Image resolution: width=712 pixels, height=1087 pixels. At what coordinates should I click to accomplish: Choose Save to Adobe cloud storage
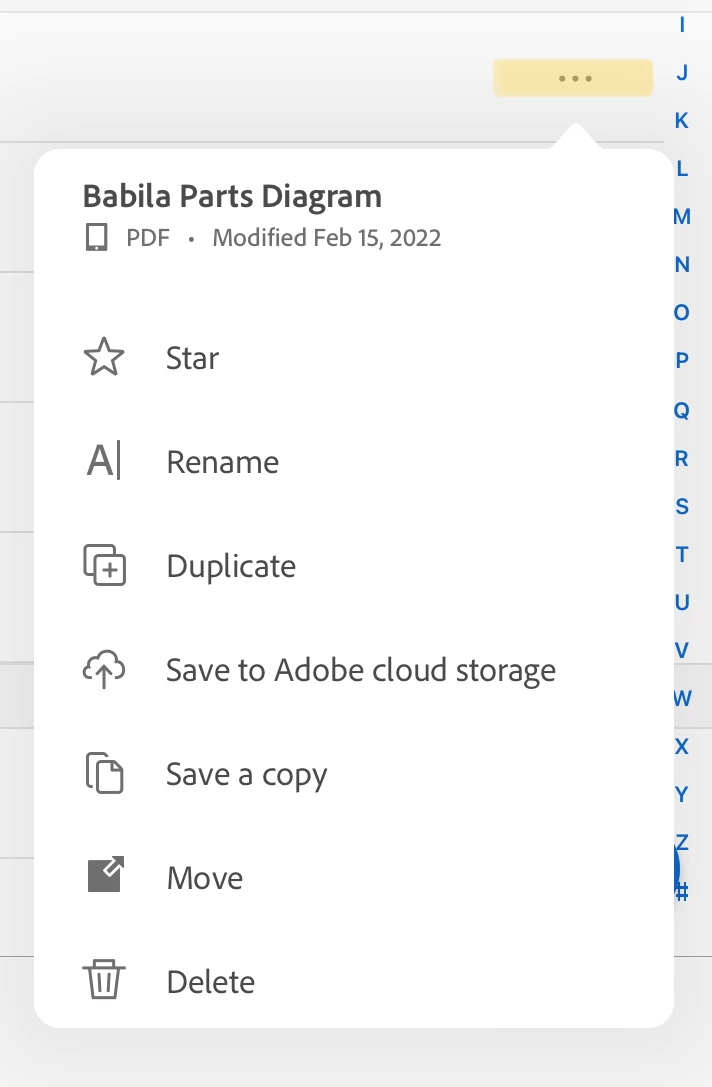360,670
